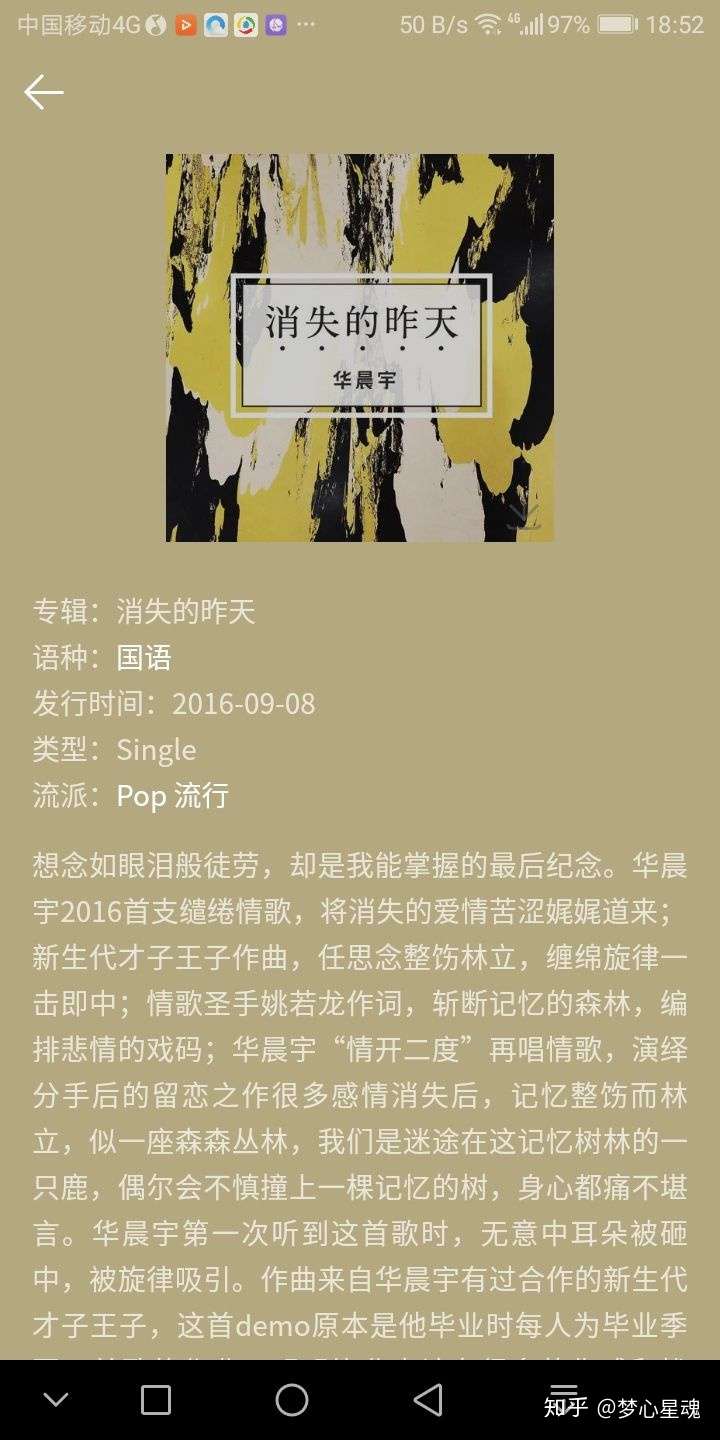The image size is (720, 1440).
Task: Open the Pop 流行 genre link
Action: pos(173,796)
